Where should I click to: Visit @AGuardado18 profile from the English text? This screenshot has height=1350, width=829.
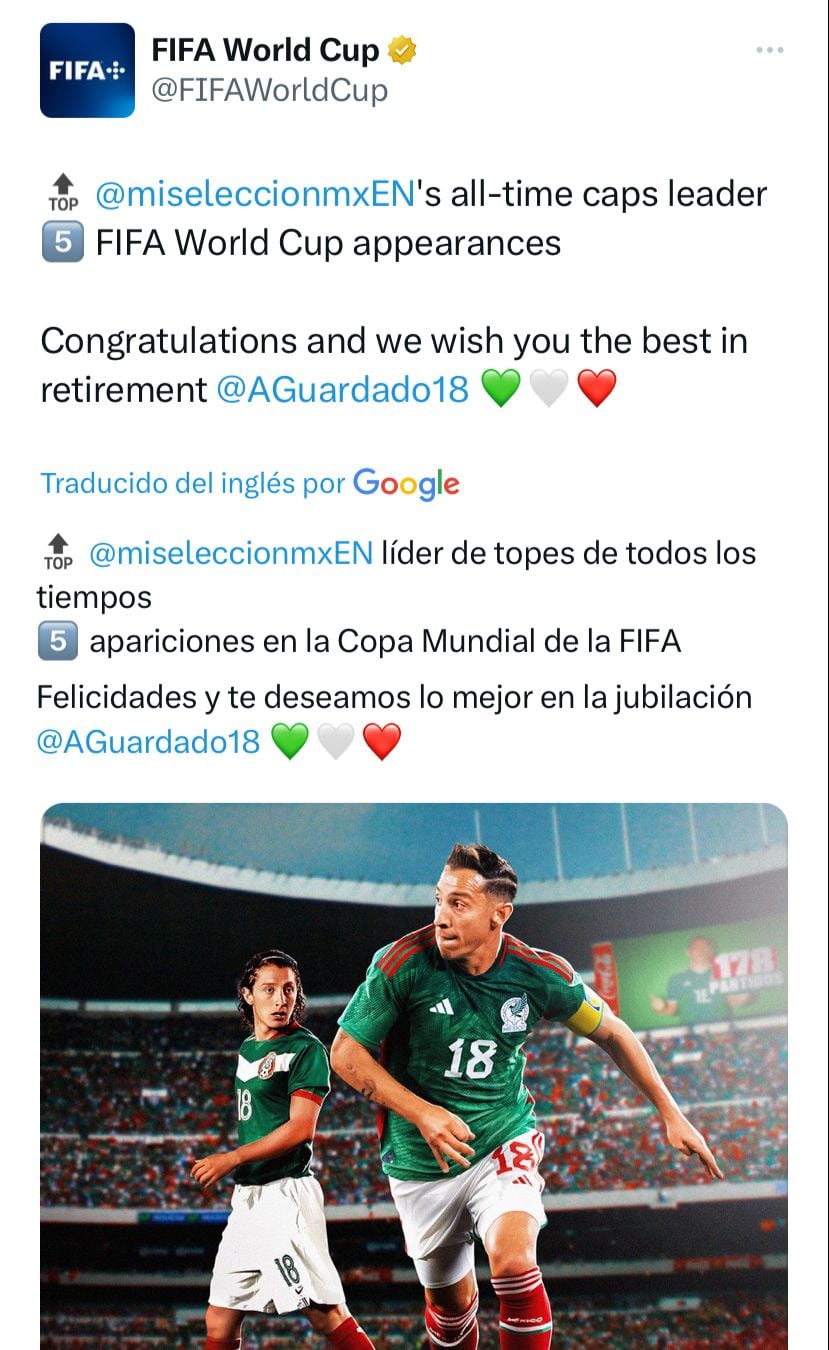(342, 389)
